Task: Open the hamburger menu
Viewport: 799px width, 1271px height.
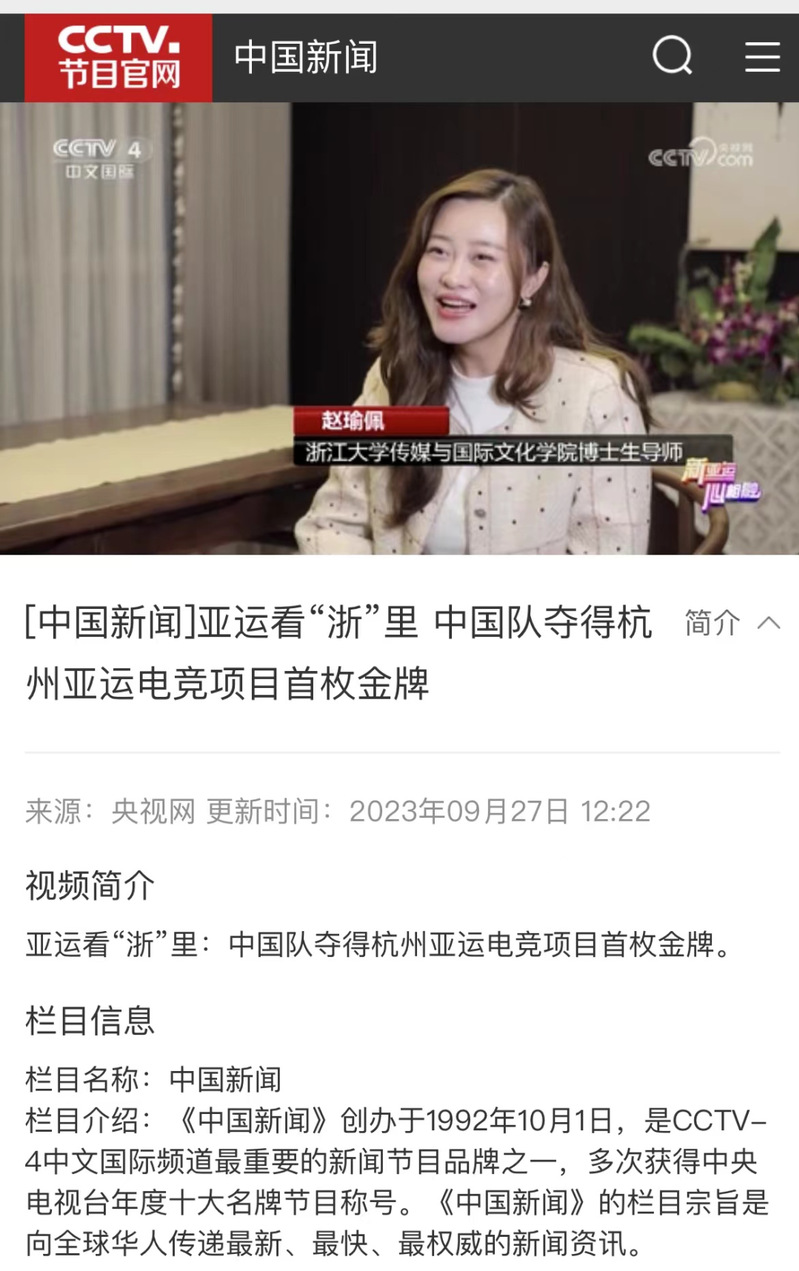Action: 762,56
